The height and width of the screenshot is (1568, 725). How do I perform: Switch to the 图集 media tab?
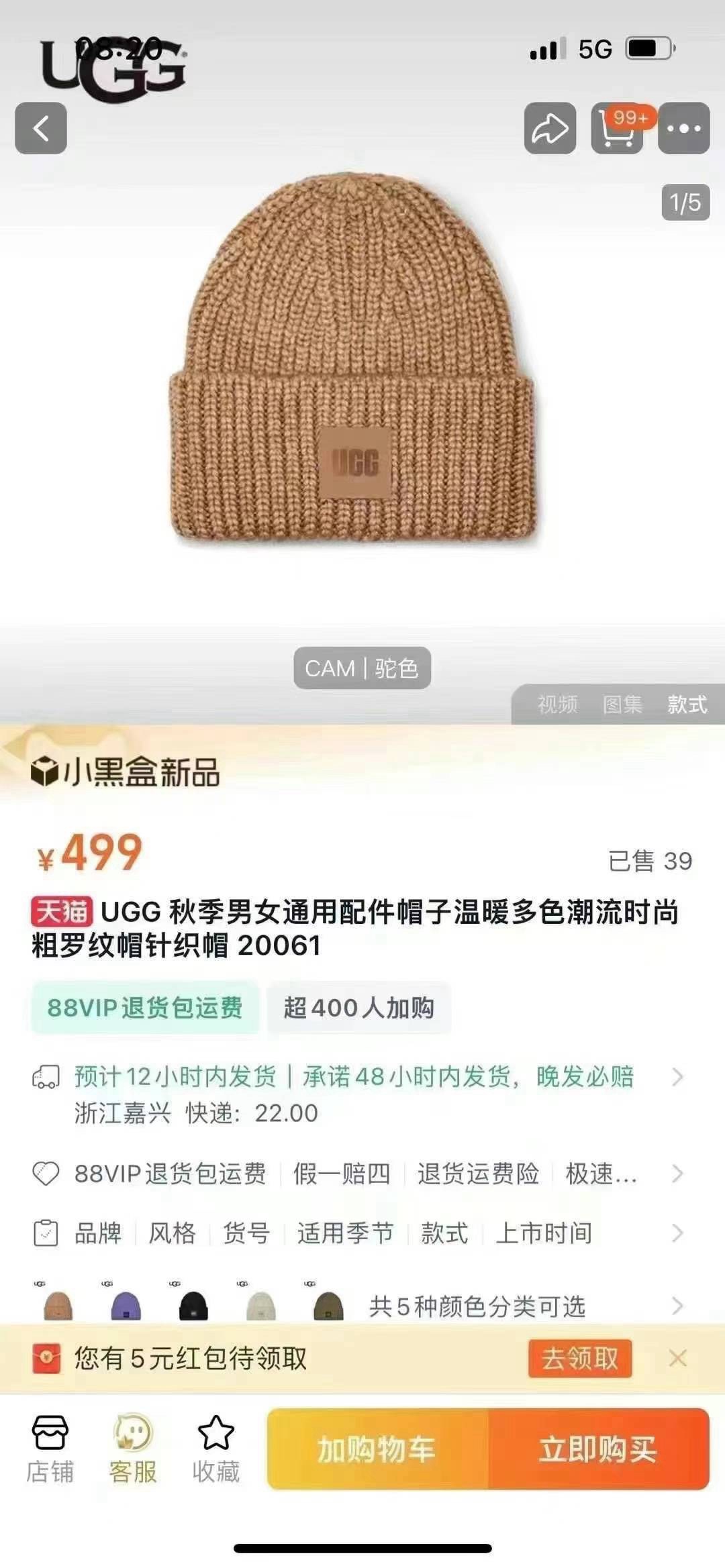coord(622,704)
